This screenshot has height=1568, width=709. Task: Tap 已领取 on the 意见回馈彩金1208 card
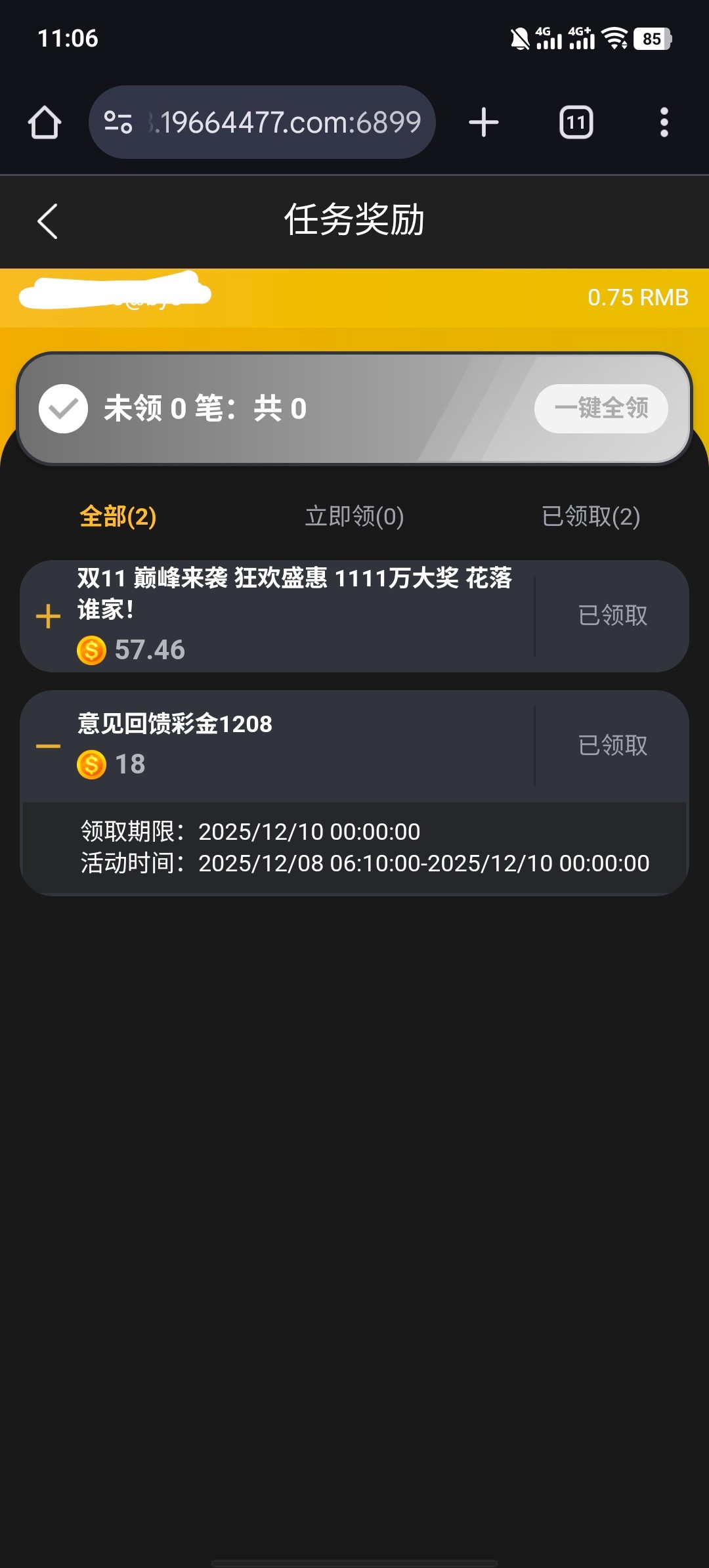[x=612, y=746]
